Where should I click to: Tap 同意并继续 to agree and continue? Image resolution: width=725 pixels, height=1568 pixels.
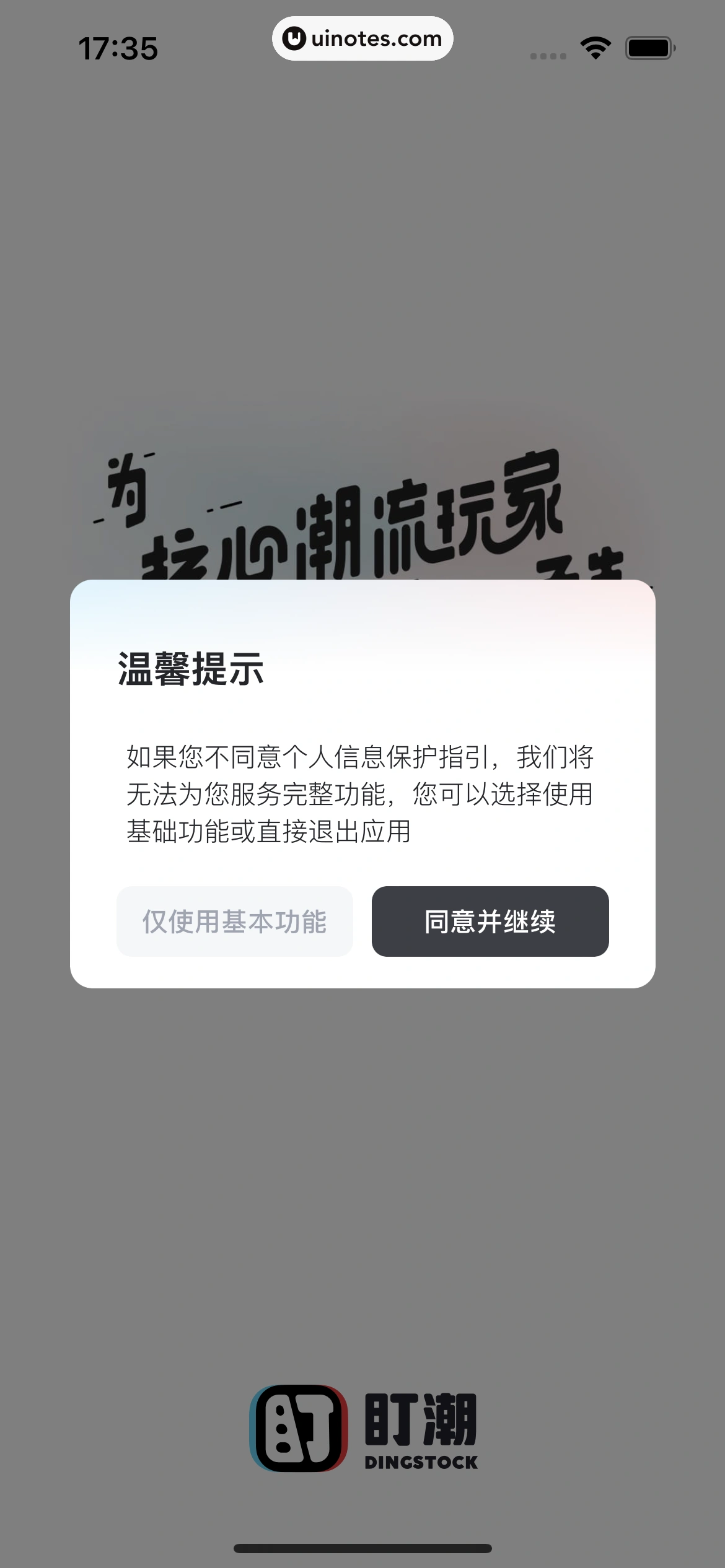(x=490, y=921)
